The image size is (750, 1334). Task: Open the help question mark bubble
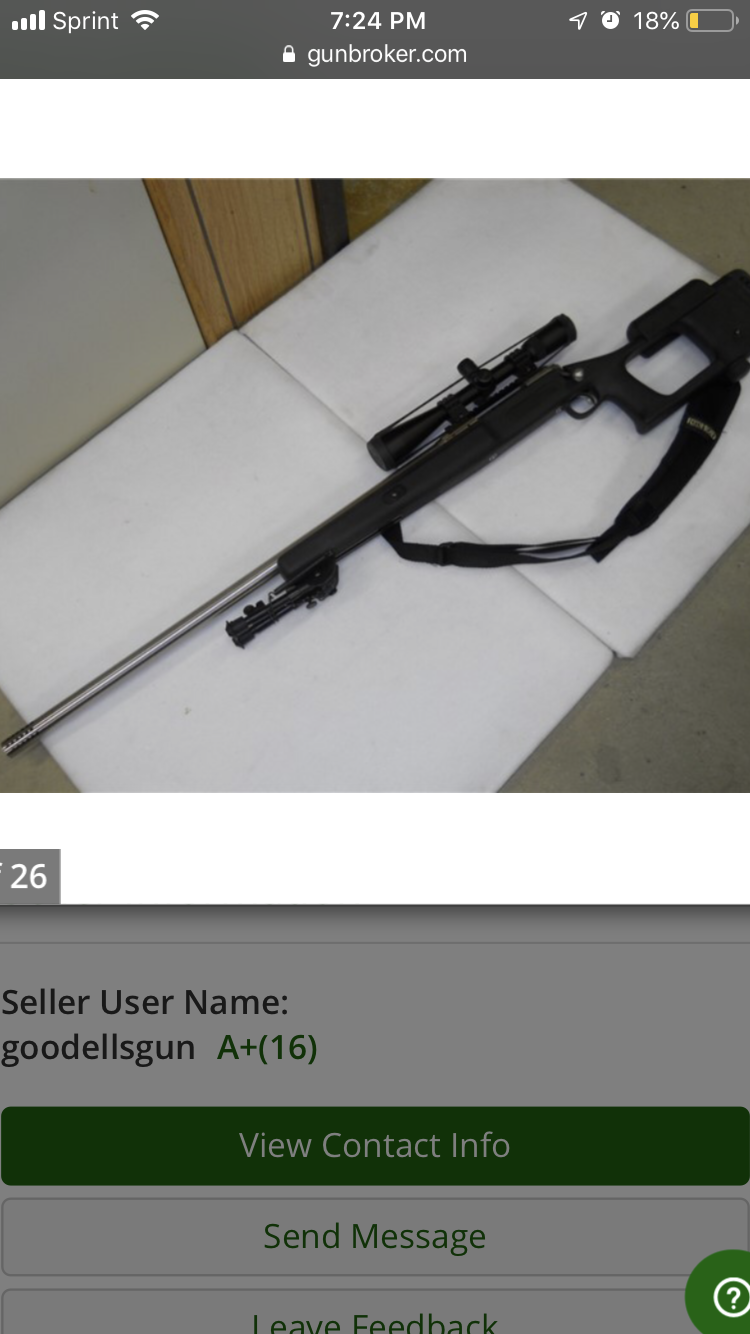(724, 1297)
